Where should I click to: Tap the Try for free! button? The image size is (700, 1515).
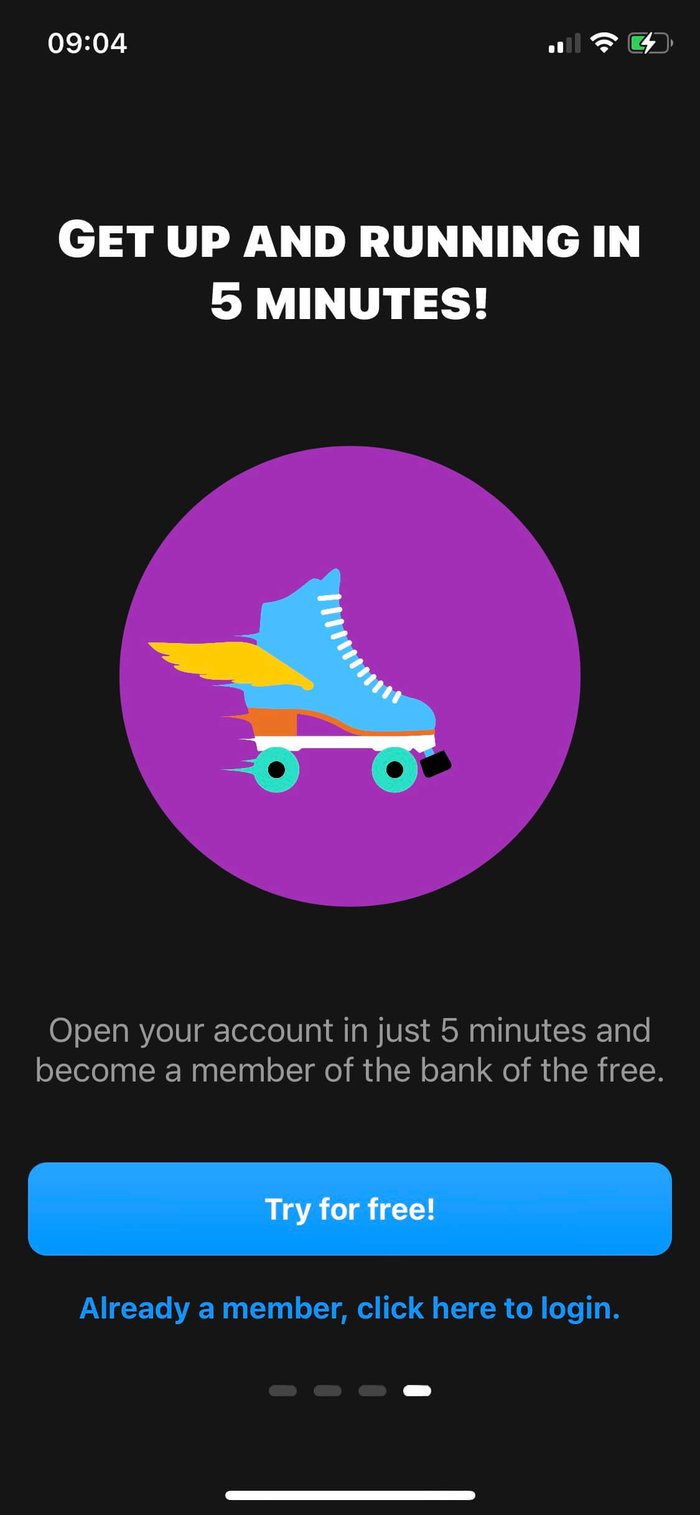[350, 1209]
